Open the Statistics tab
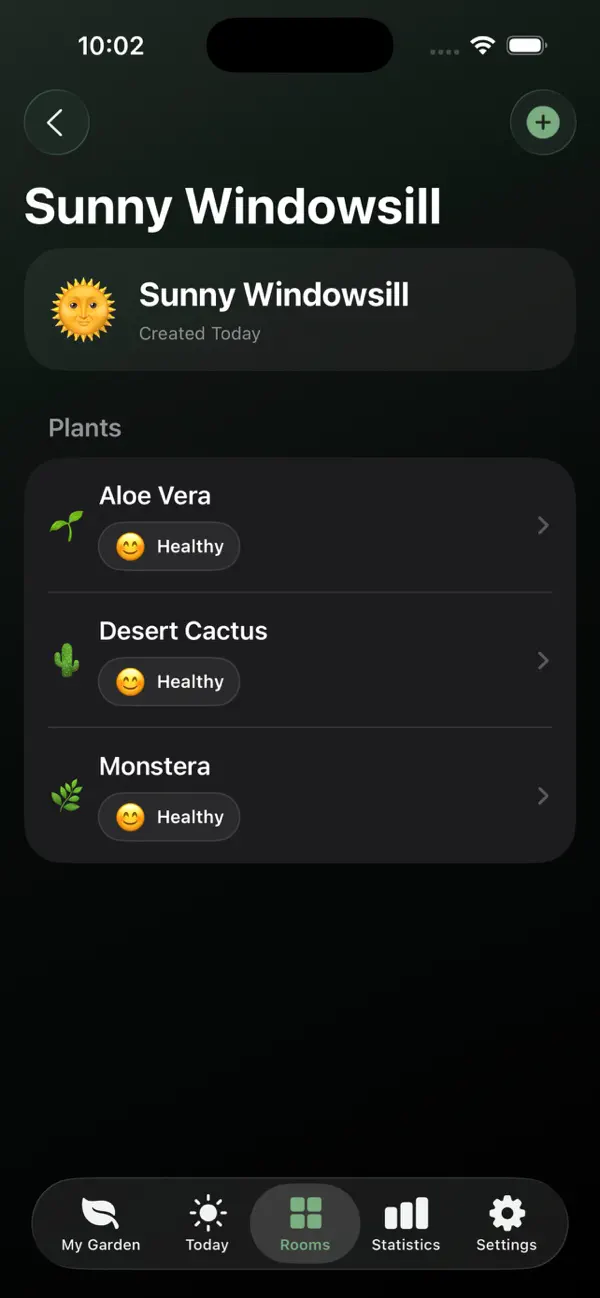 [406, 1224]
